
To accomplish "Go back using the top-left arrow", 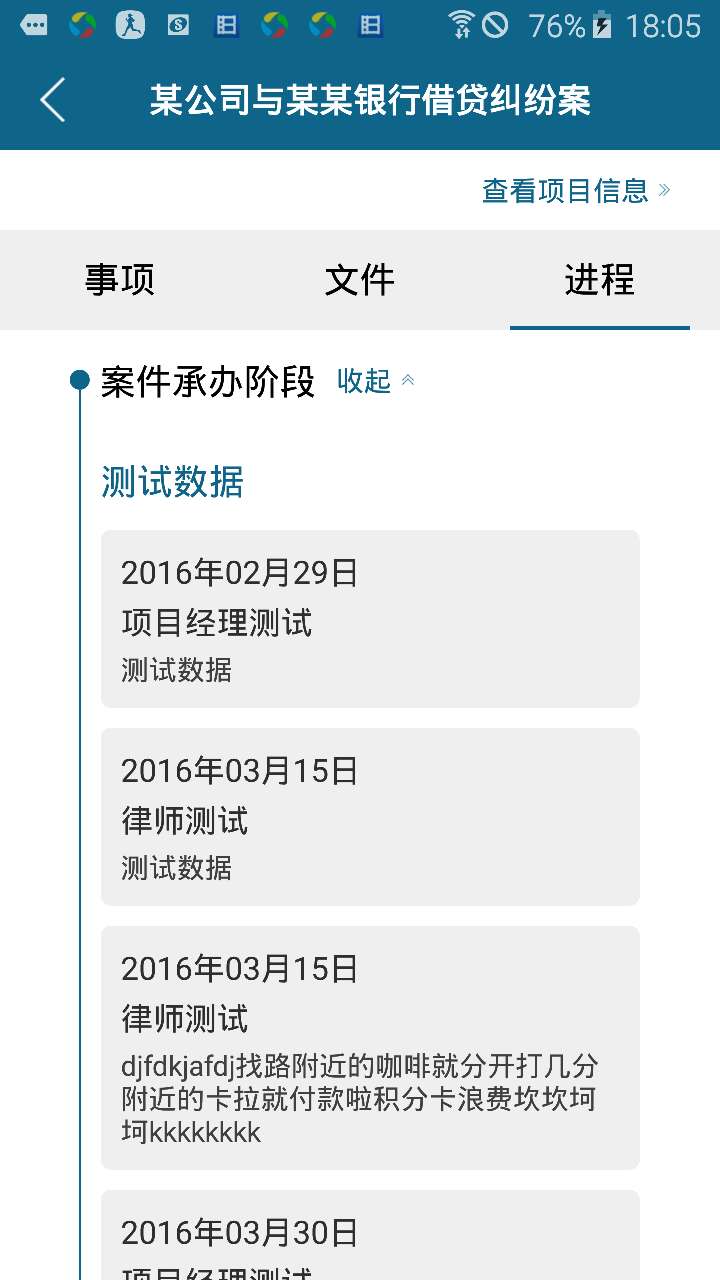I will 53,100.
